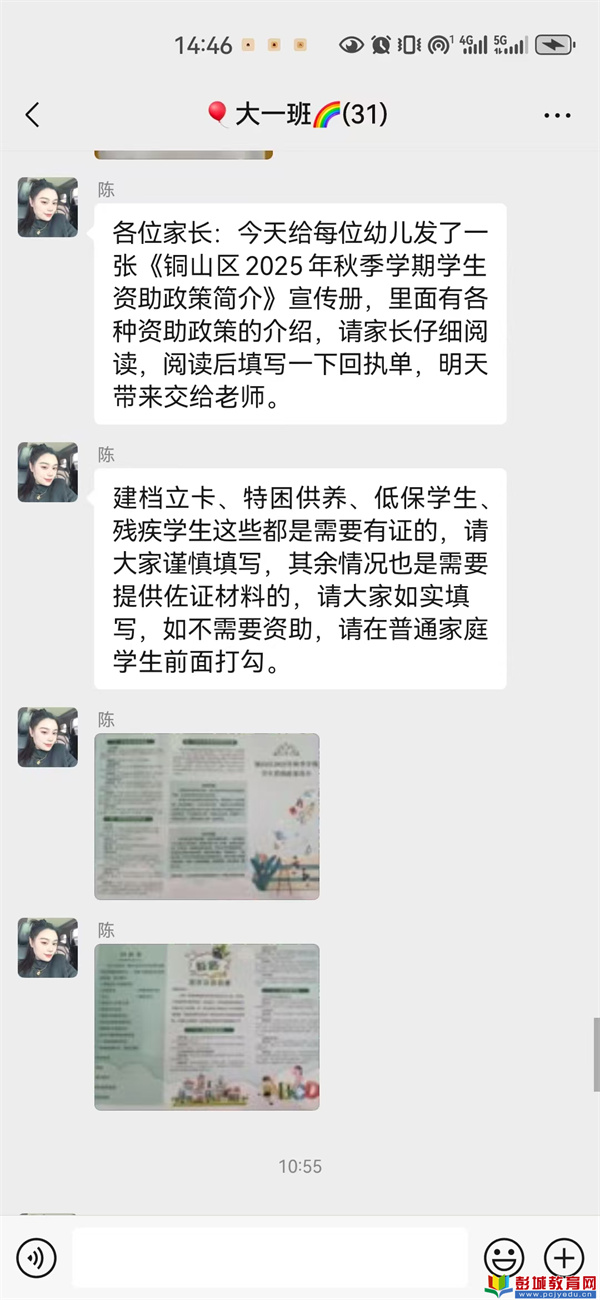View 陈's profile from the 建档立卡 message avatar
600x1300 pixels.
tap(47, 472)
